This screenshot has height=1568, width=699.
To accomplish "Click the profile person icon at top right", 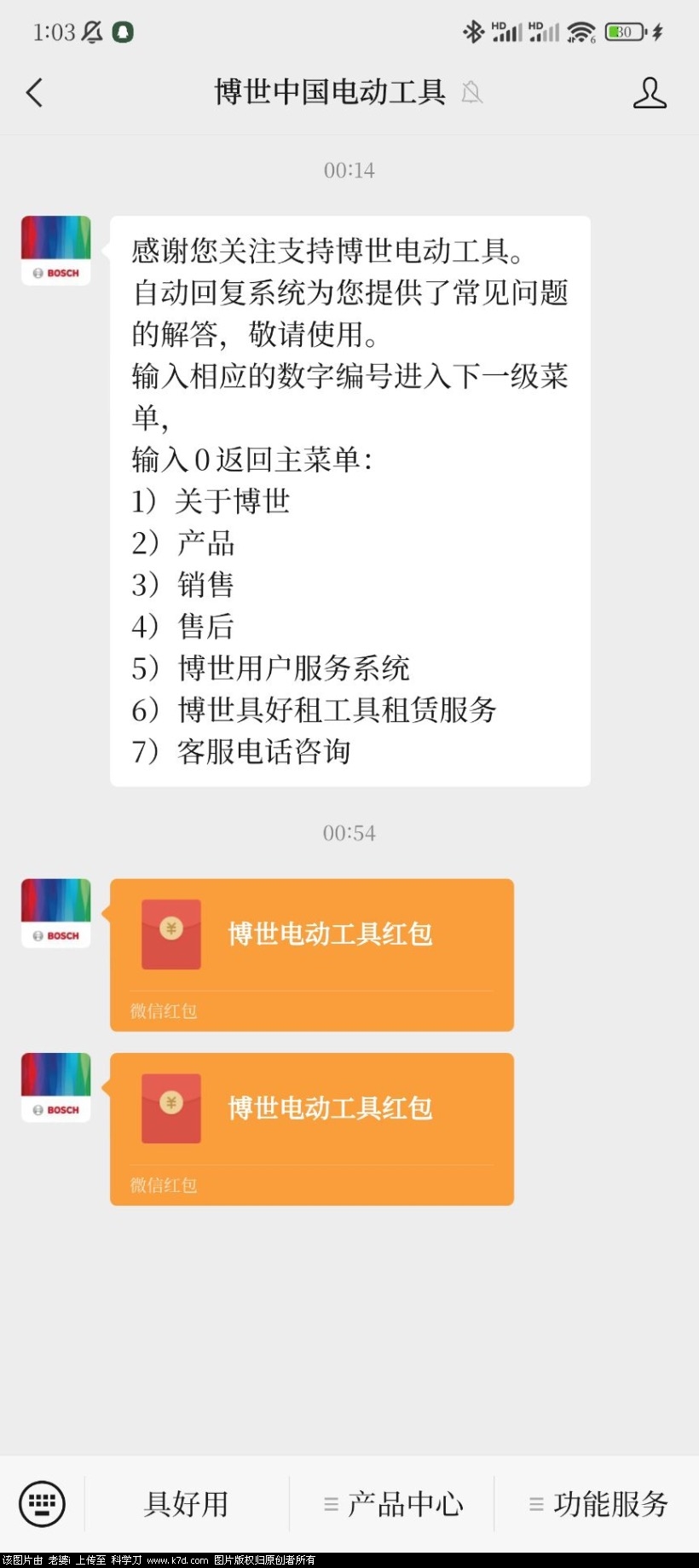I will 650,94.
